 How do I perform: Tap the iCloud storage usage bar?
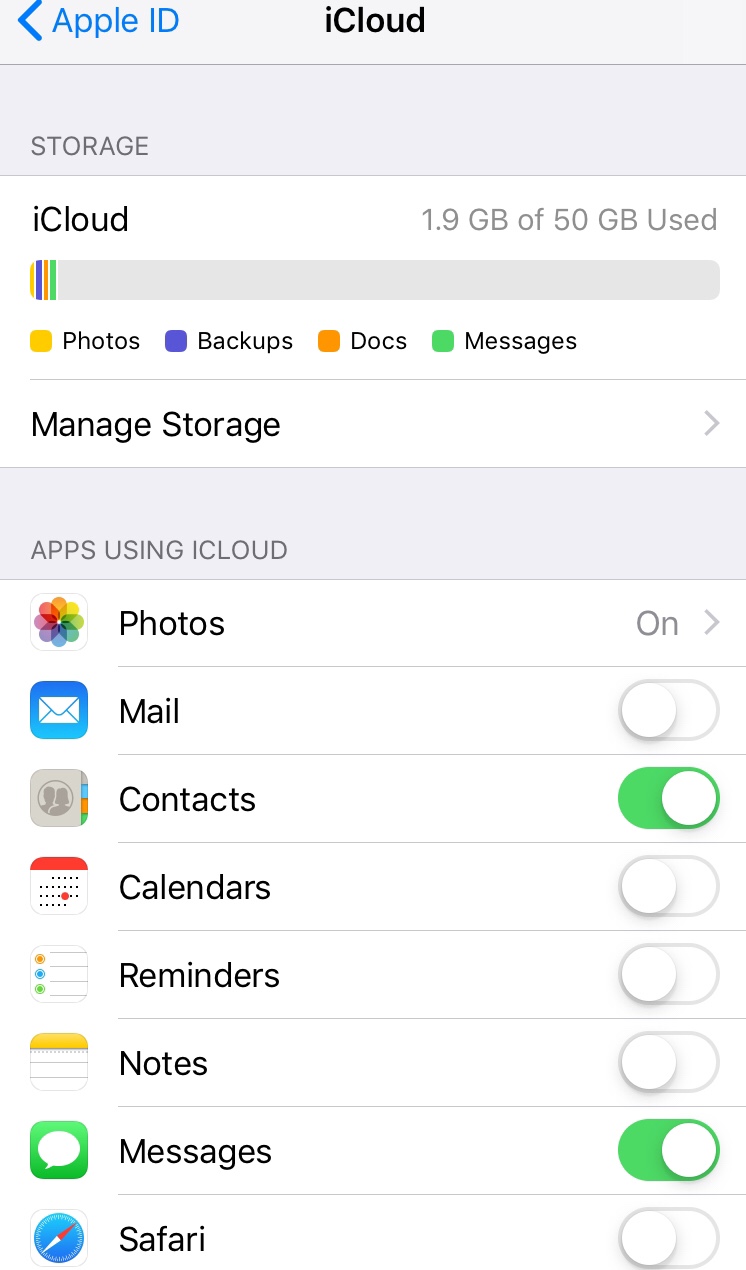click(x=373, y=280)
